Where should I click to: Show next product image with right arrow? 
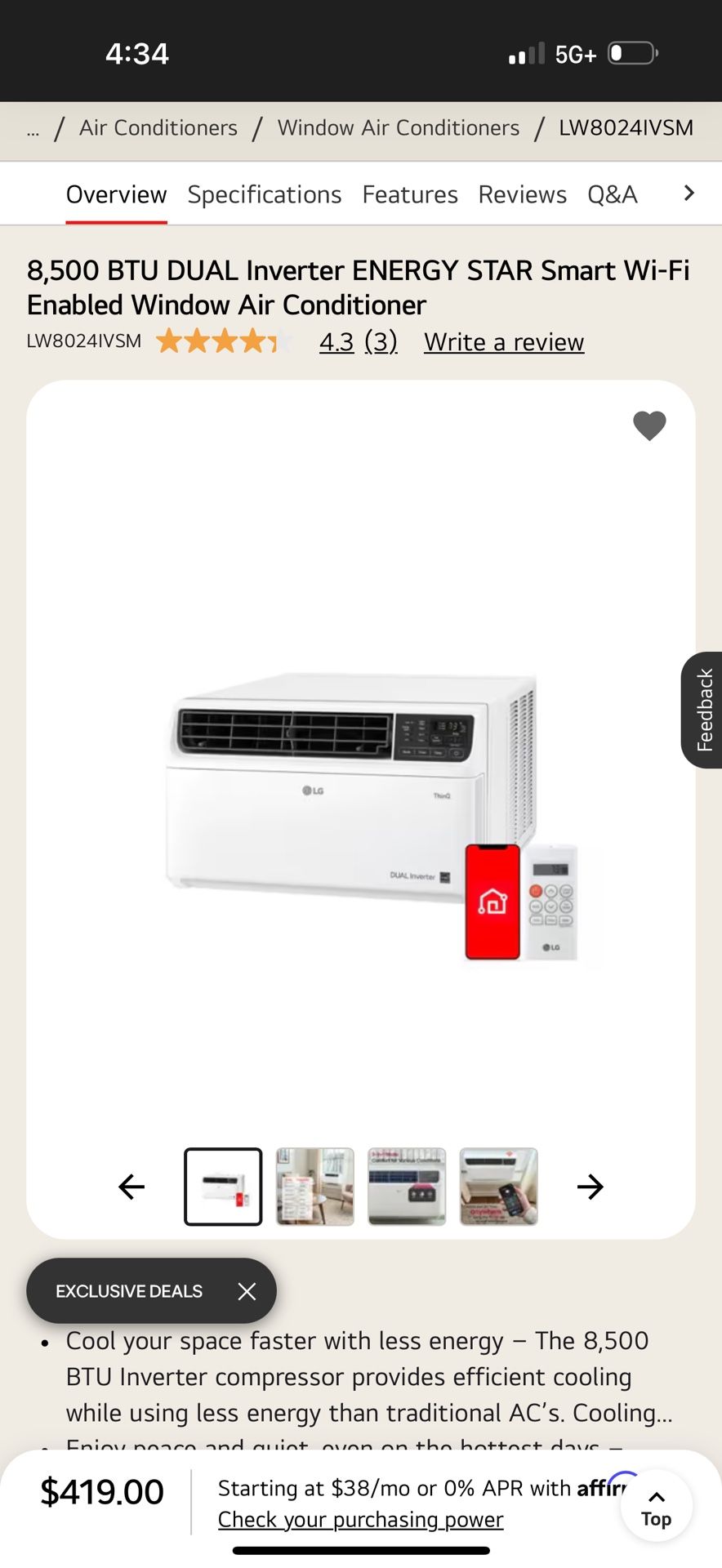(x=590, y=1187)
